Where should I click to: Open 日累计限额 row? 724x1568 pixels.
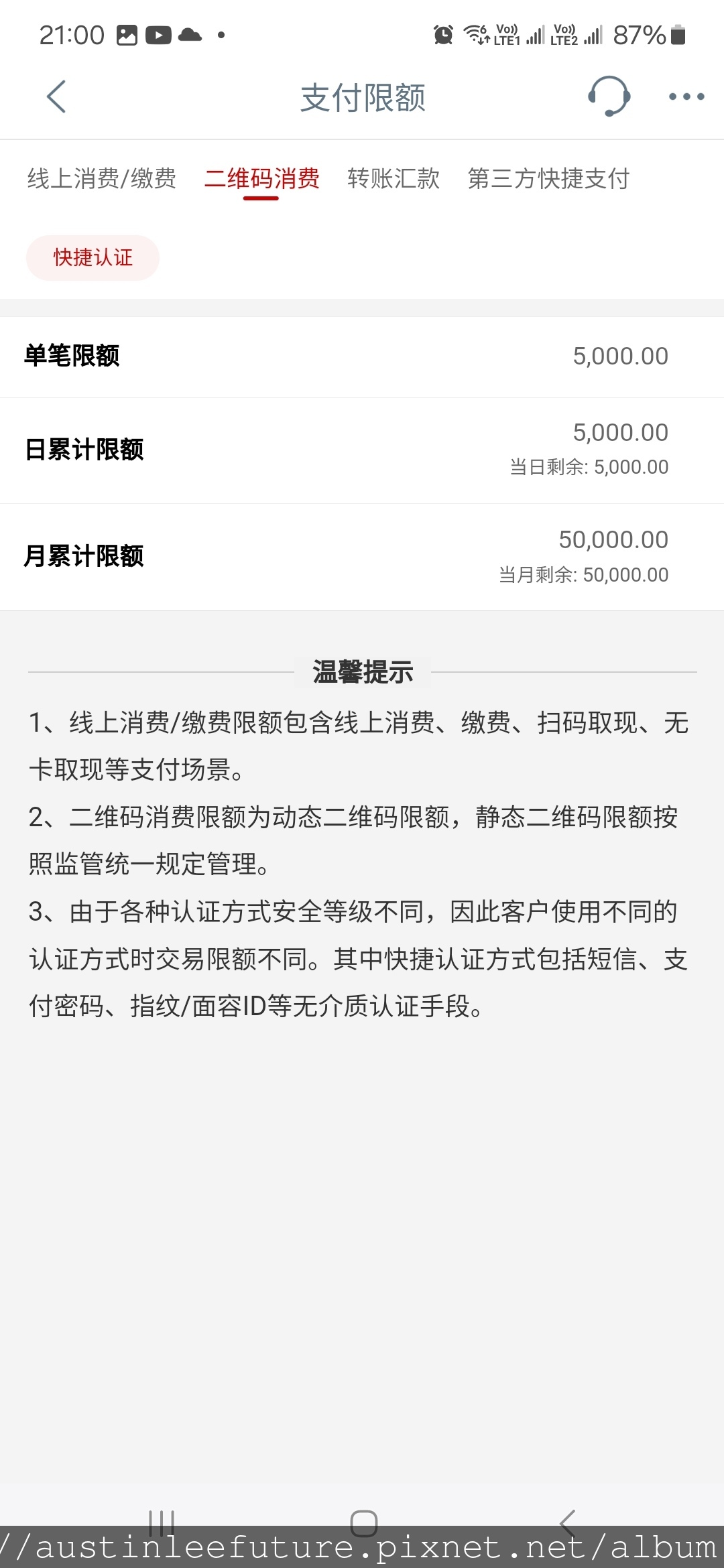[362, 450]
